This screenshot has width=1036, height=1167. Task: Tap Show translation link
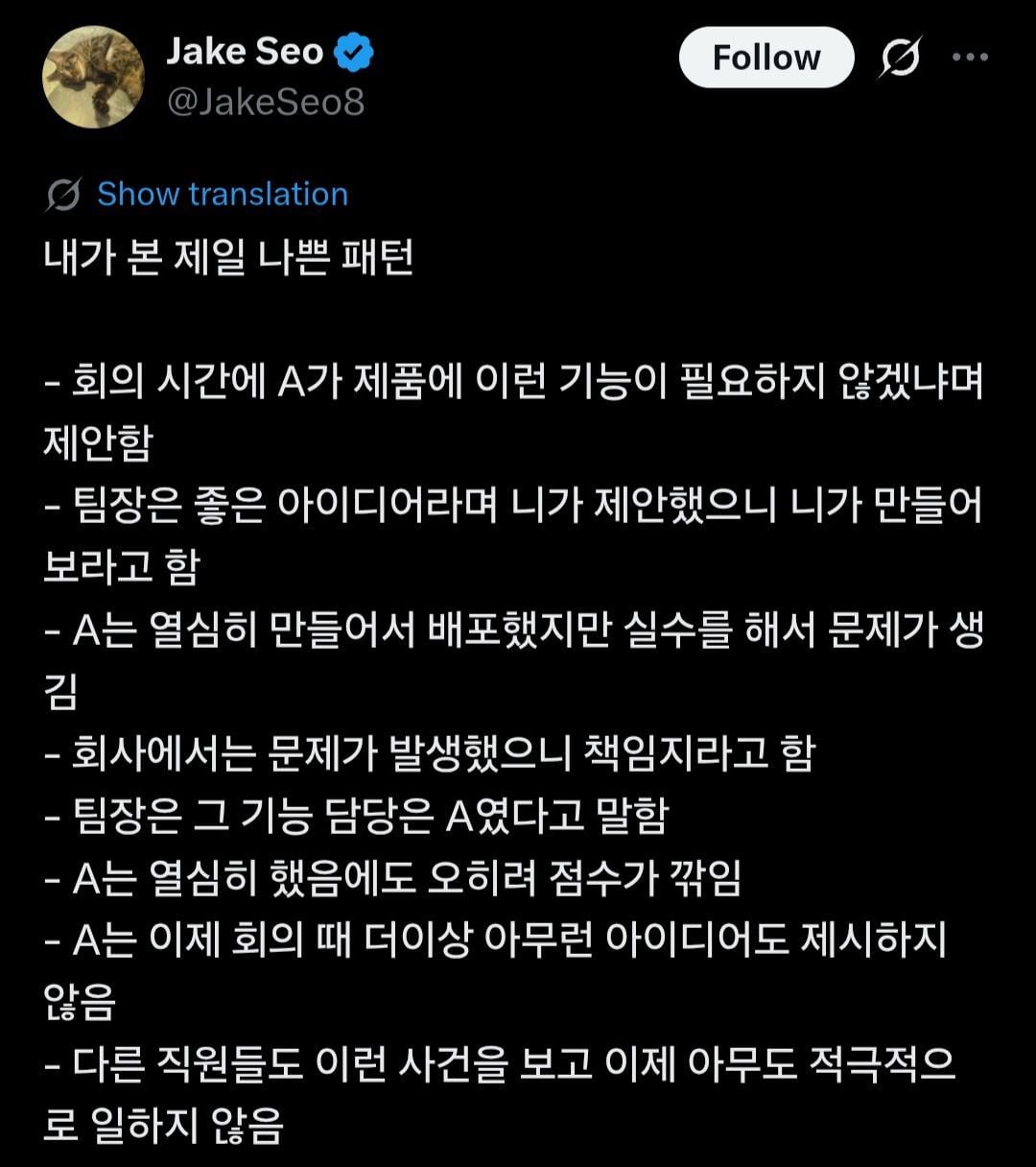point(222,194)
